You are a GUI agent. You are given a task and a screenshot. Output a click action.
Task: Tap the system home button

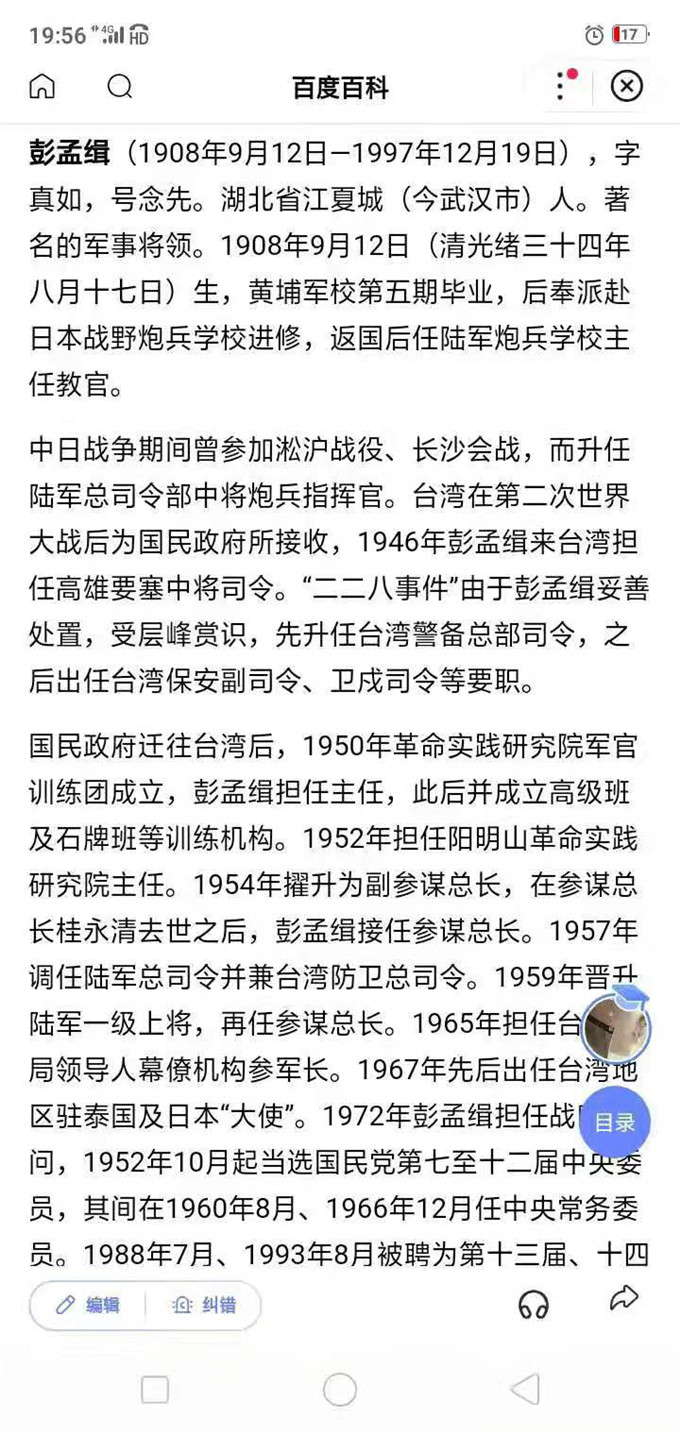(x=340, y=1389)
